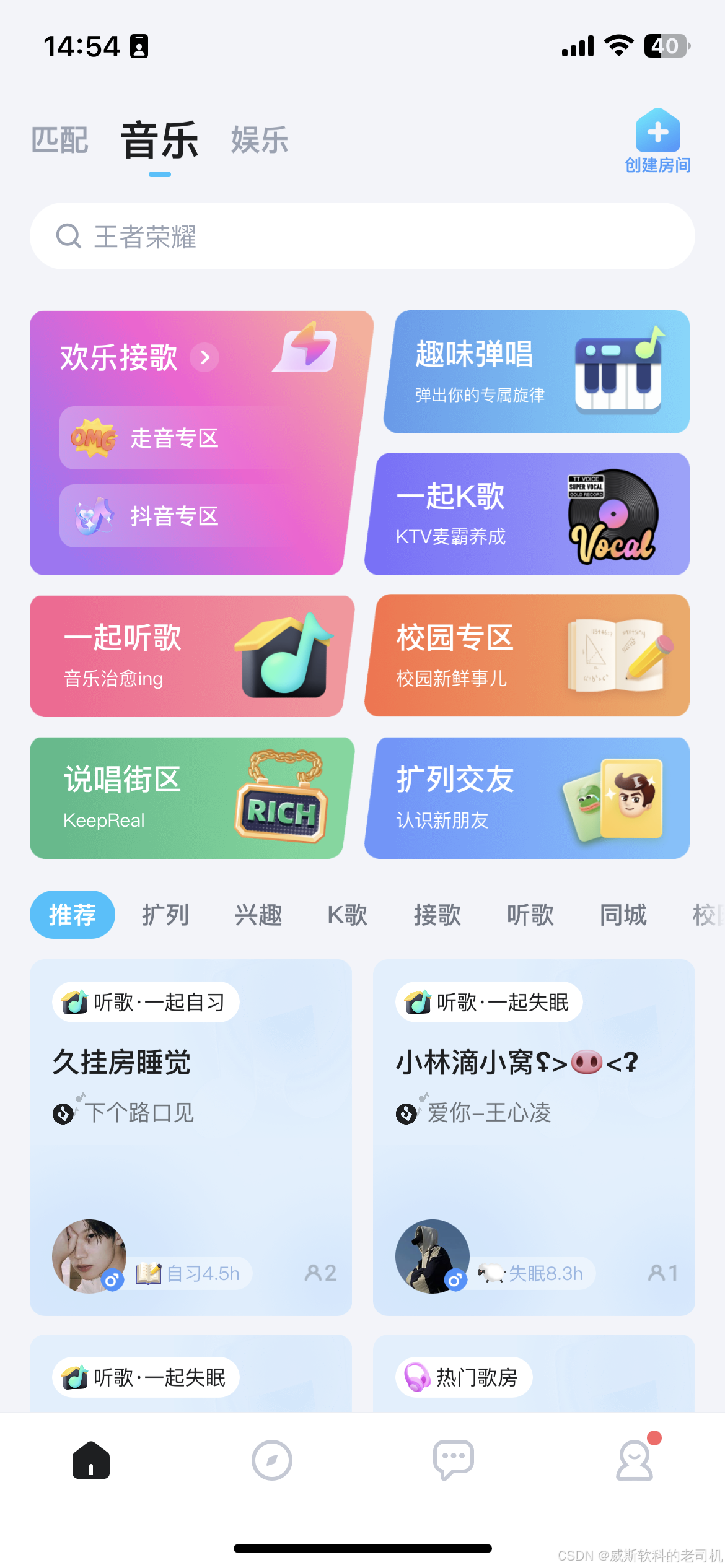
Task: Select the 扩列 filter chip
Action: pyautogui.click(x=165, y=915)
